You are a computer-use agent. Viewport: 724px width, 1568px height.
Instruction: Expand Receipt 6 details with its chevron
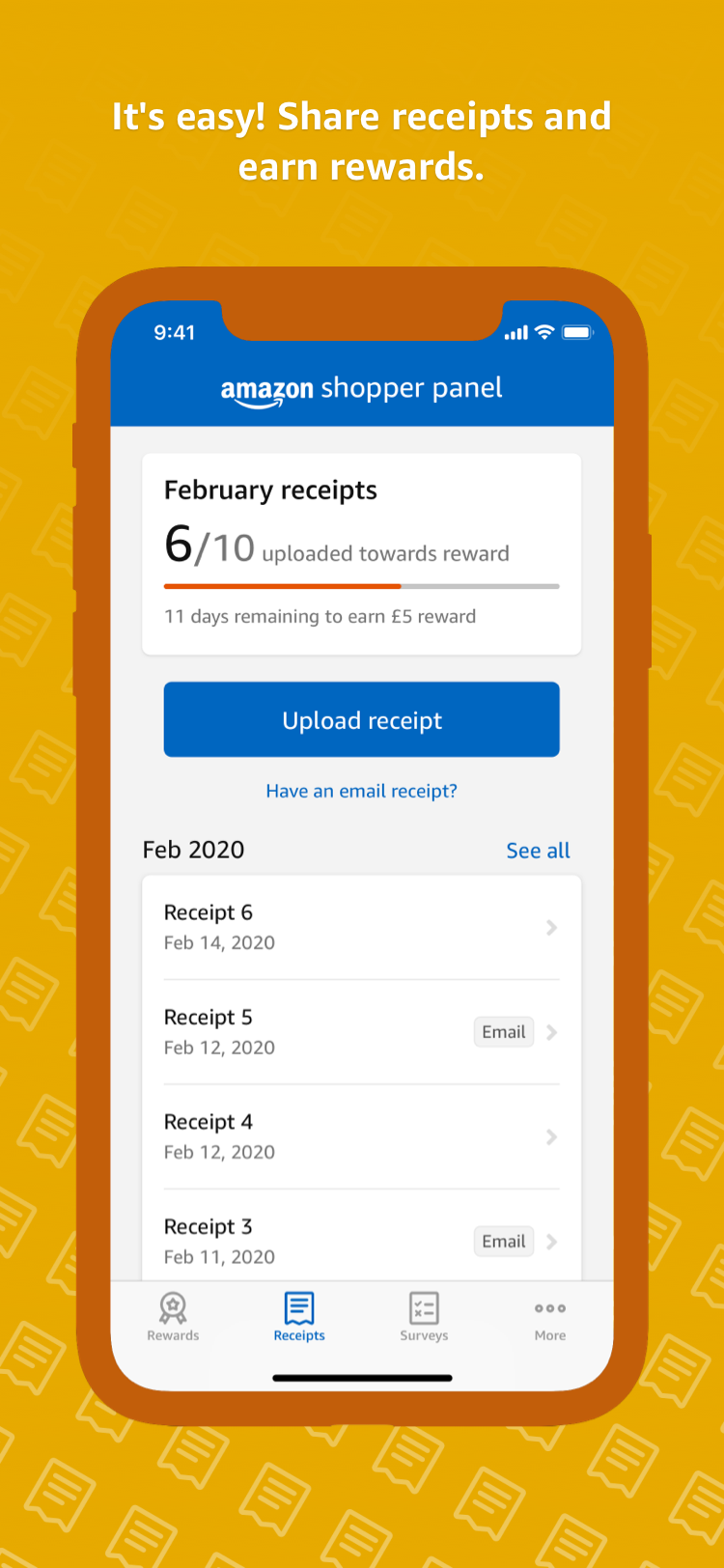pyautogui.click(x=551, y=927)
